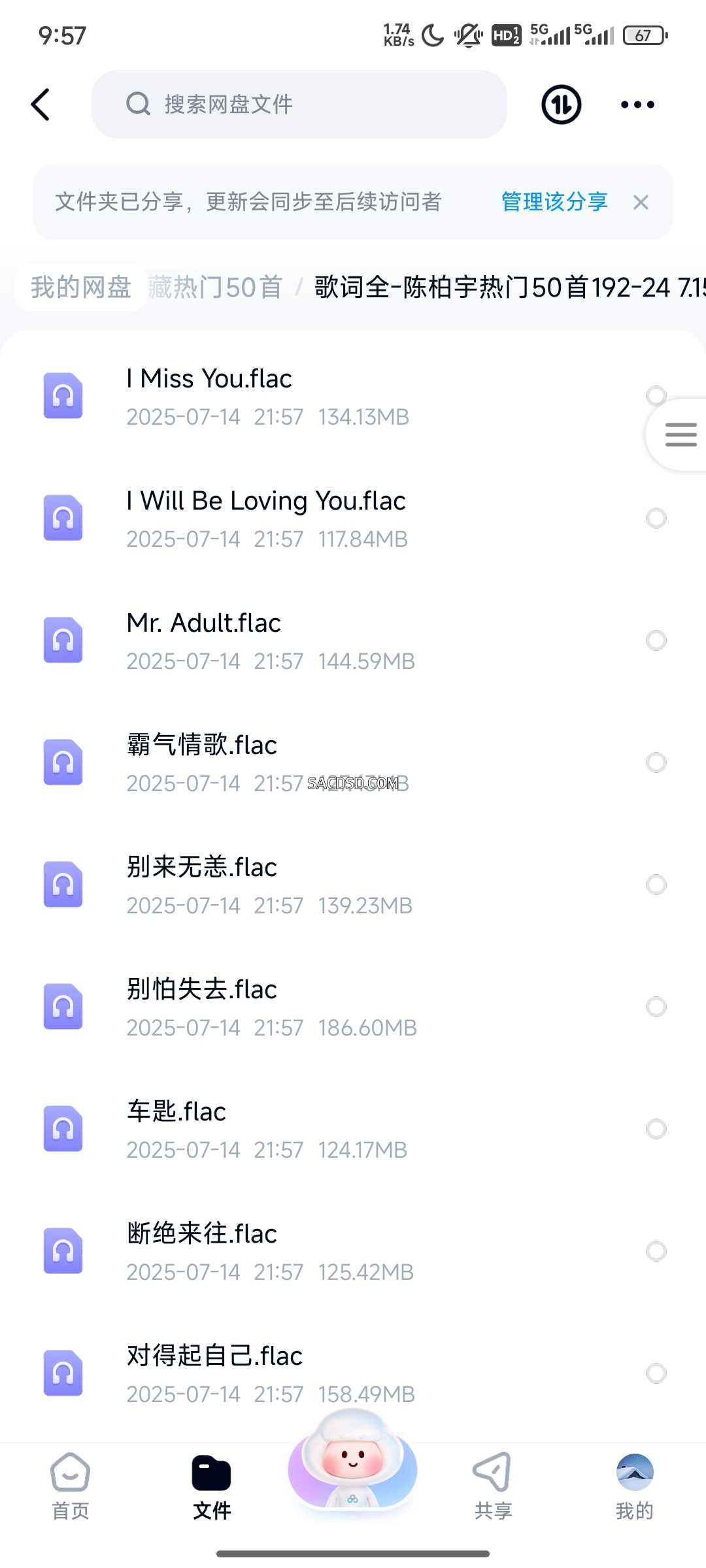Screen dimensions: 706x1568
Task: Open the floating side menu handle
Action: point(679,434)
